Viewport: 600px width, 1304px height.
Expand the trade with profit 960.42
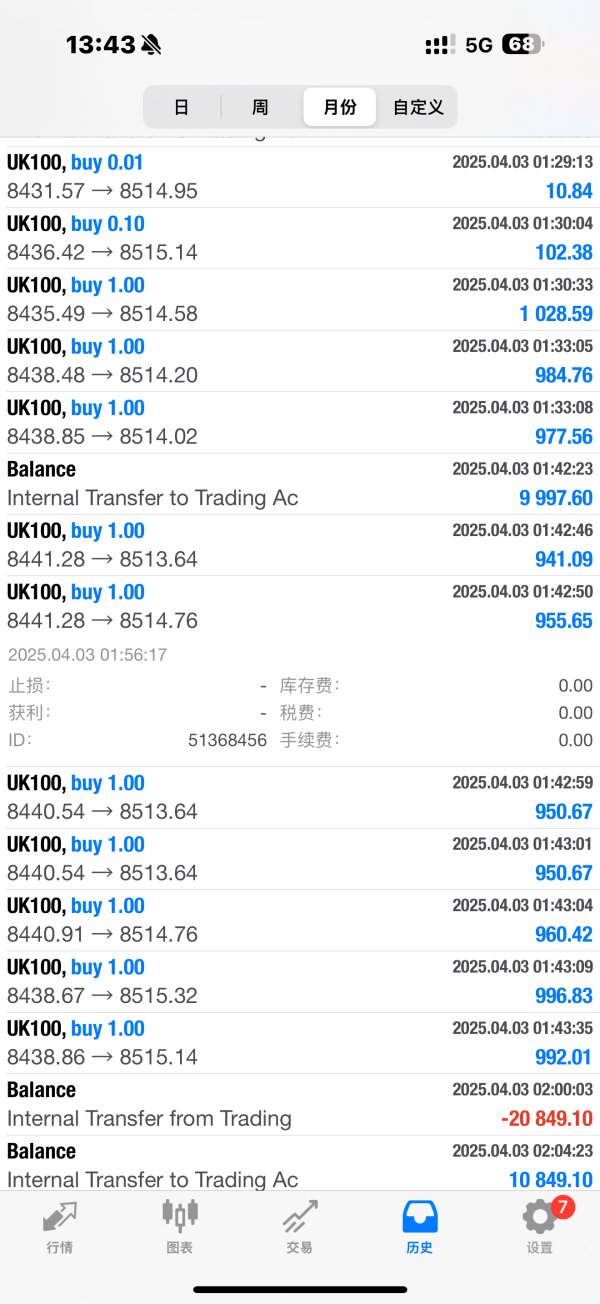(x=300, y=920)
